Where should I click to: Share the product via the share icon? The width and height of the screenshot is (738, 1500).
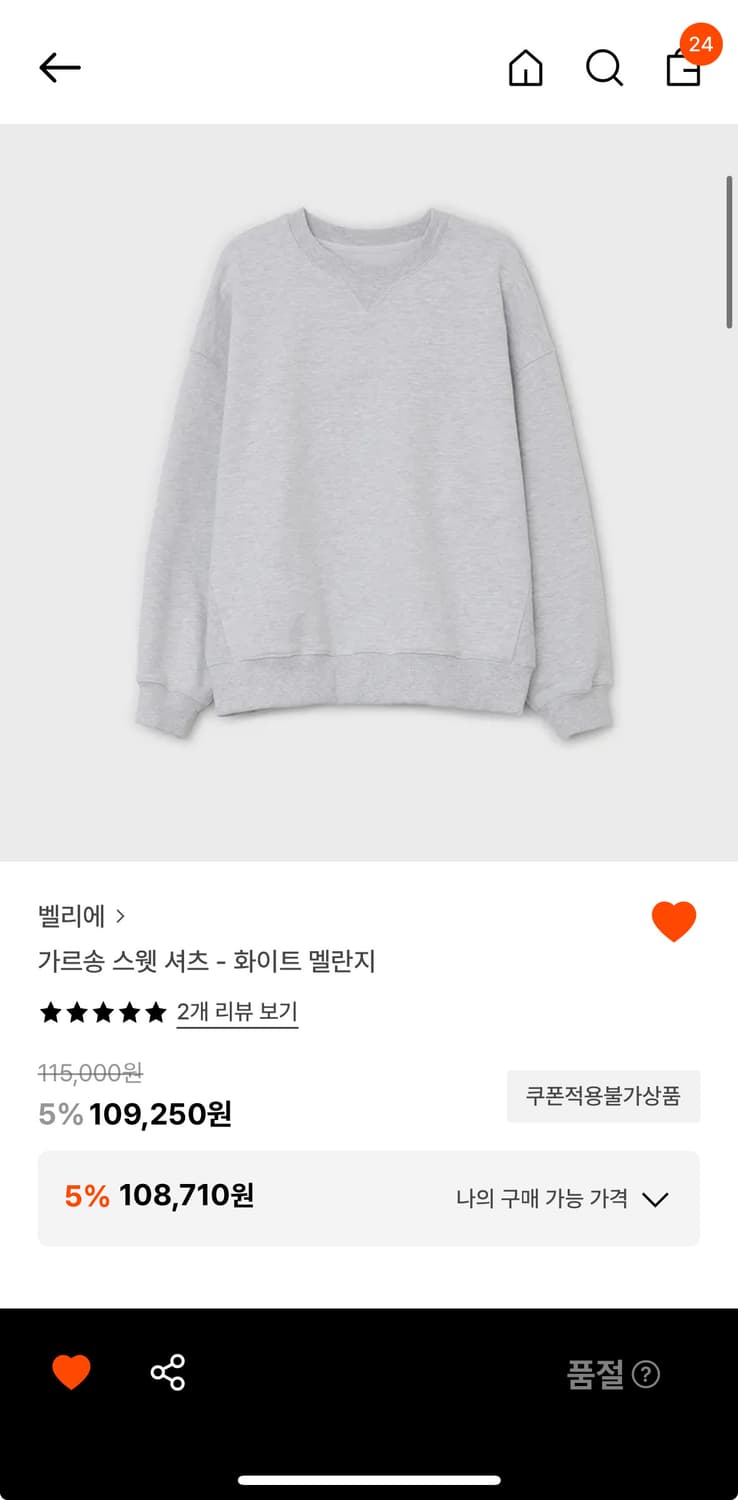pyautogui.click(x=167, y=1372)
